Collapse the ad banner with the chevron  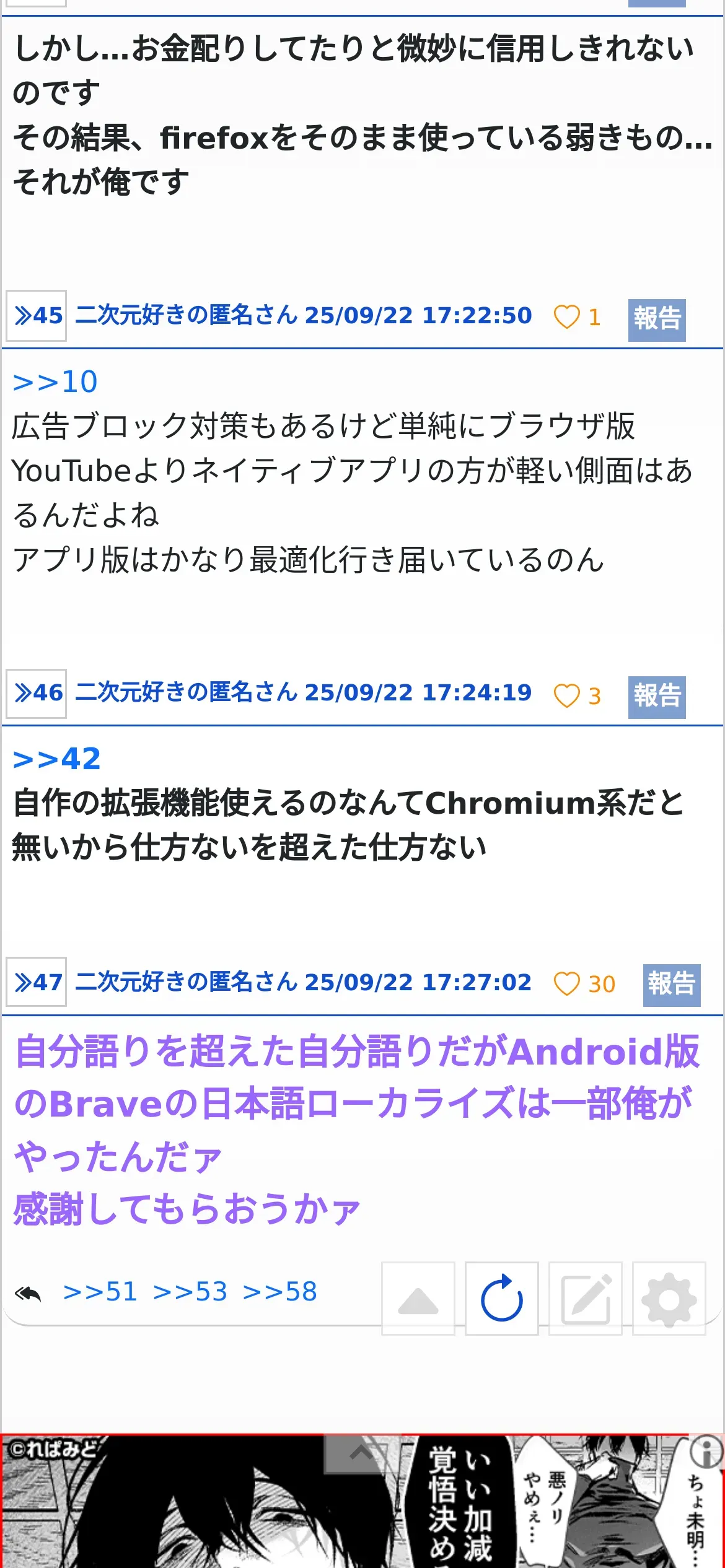[361, 1453]
